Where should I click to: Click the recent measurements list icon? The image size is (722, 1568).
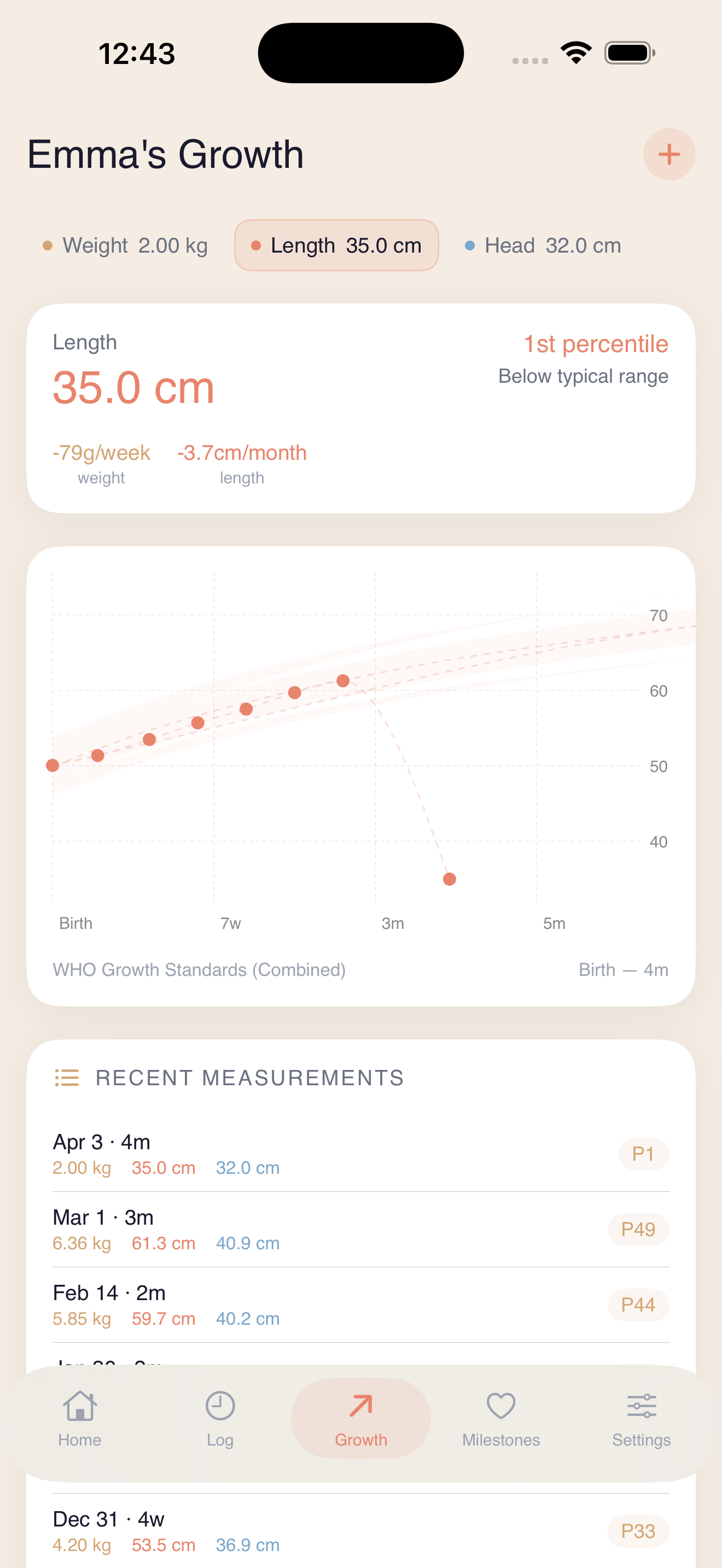click(x=67, y=1078)
